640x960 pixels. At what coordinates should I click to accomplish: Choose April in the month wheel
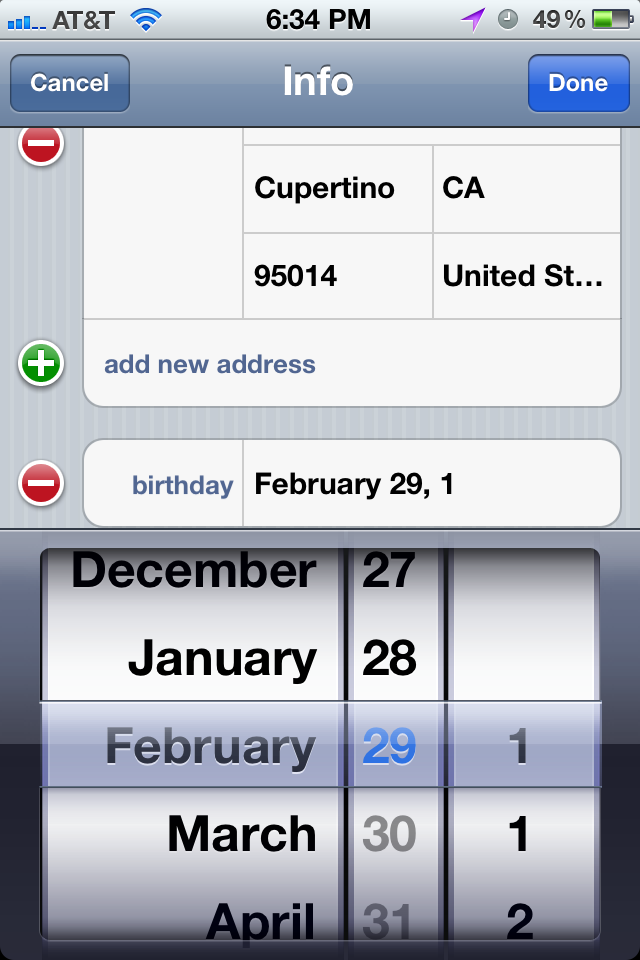(x=260, y=918)
